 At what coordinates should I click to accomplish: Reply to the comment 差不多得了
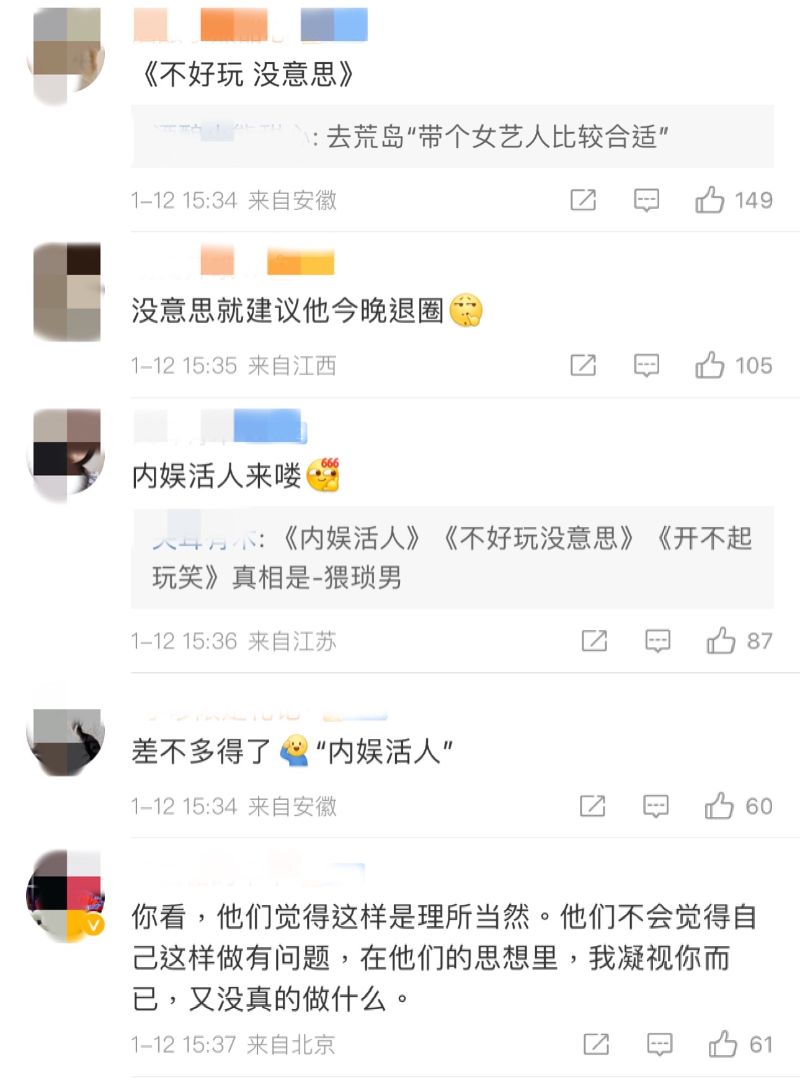coord(656,805)
